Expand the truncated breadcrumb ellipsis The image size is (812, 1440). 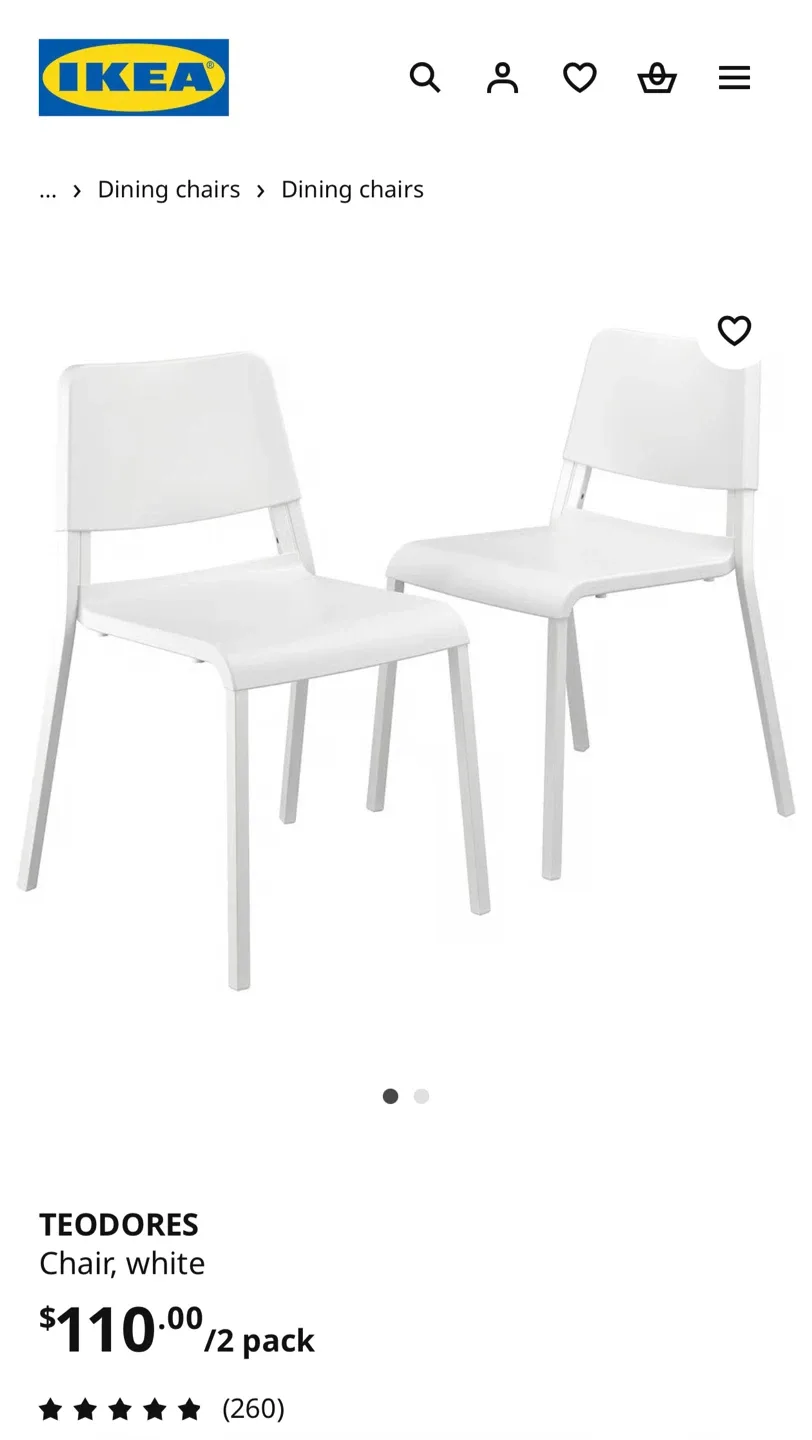[47, 189]
